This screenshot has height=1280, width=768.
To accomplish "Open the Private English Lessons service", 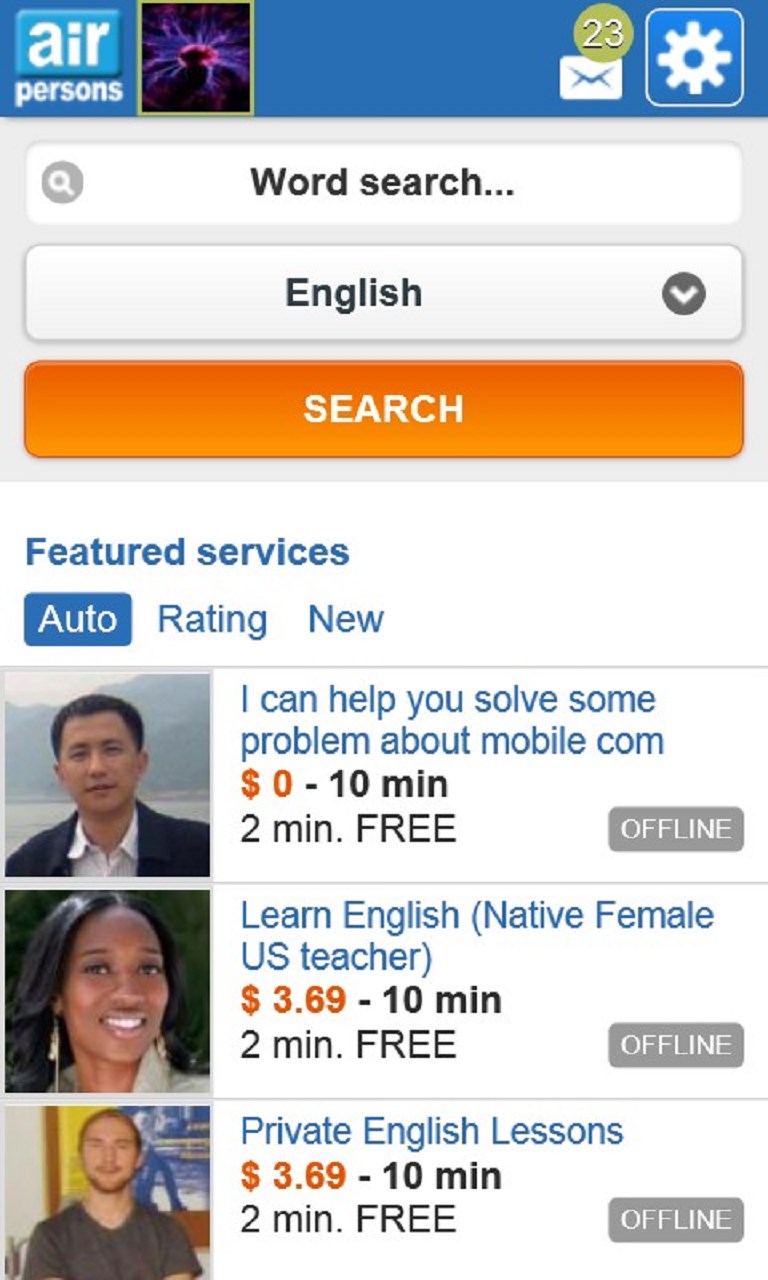I will (x=431, y=1132).
